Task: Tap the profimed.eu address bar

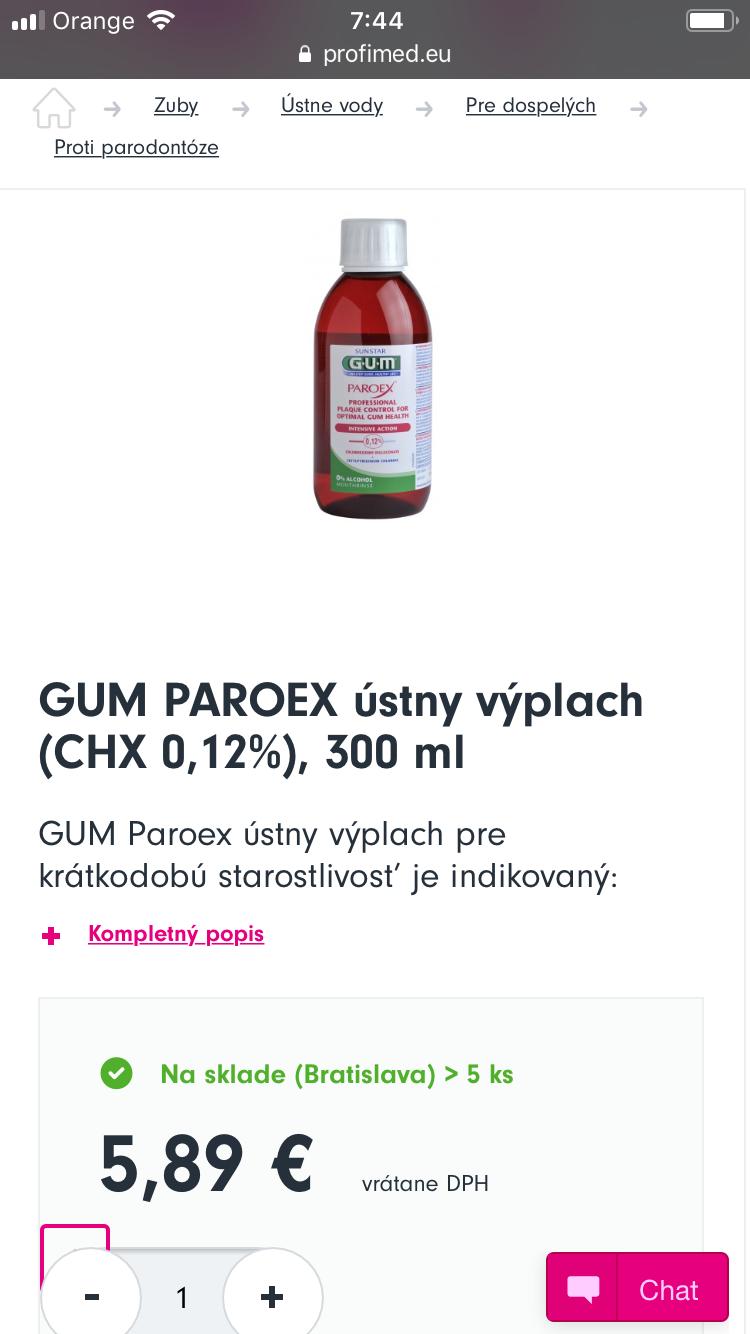Action: (375, 54)
